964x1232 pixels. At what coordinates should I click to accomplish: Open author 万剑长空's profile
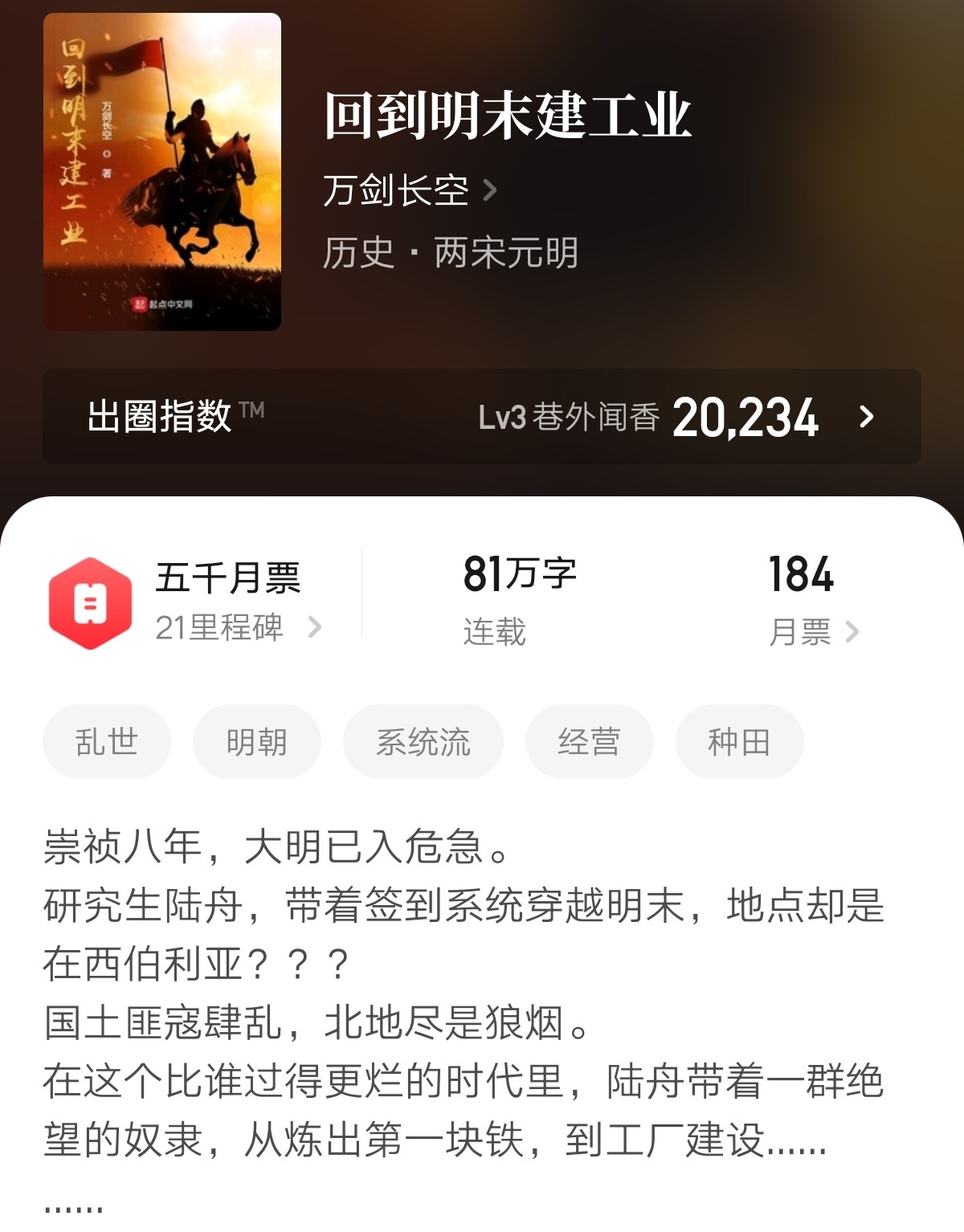coord(410,191)
